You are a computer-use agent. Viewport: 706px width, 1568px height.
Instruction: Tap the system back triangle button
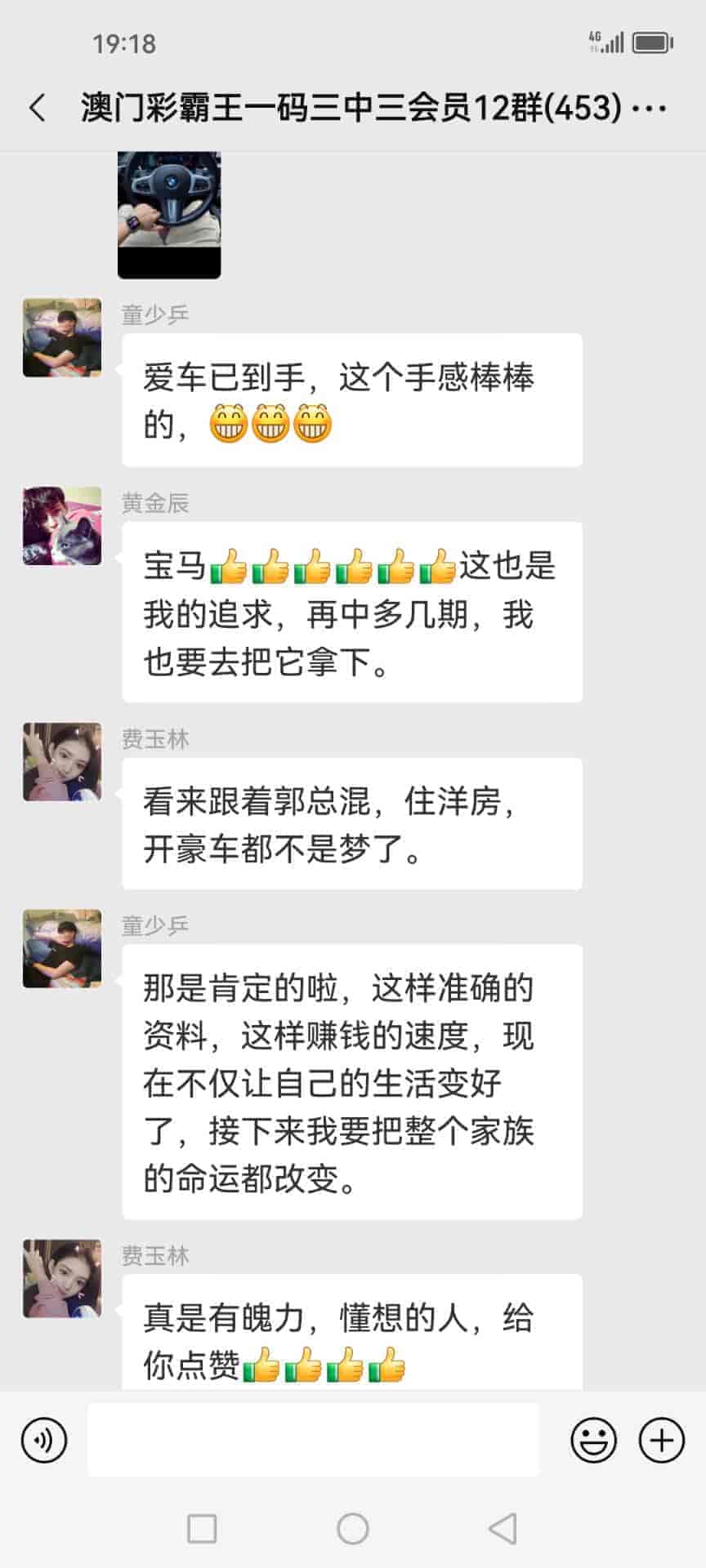click(x=502, y=1529)
